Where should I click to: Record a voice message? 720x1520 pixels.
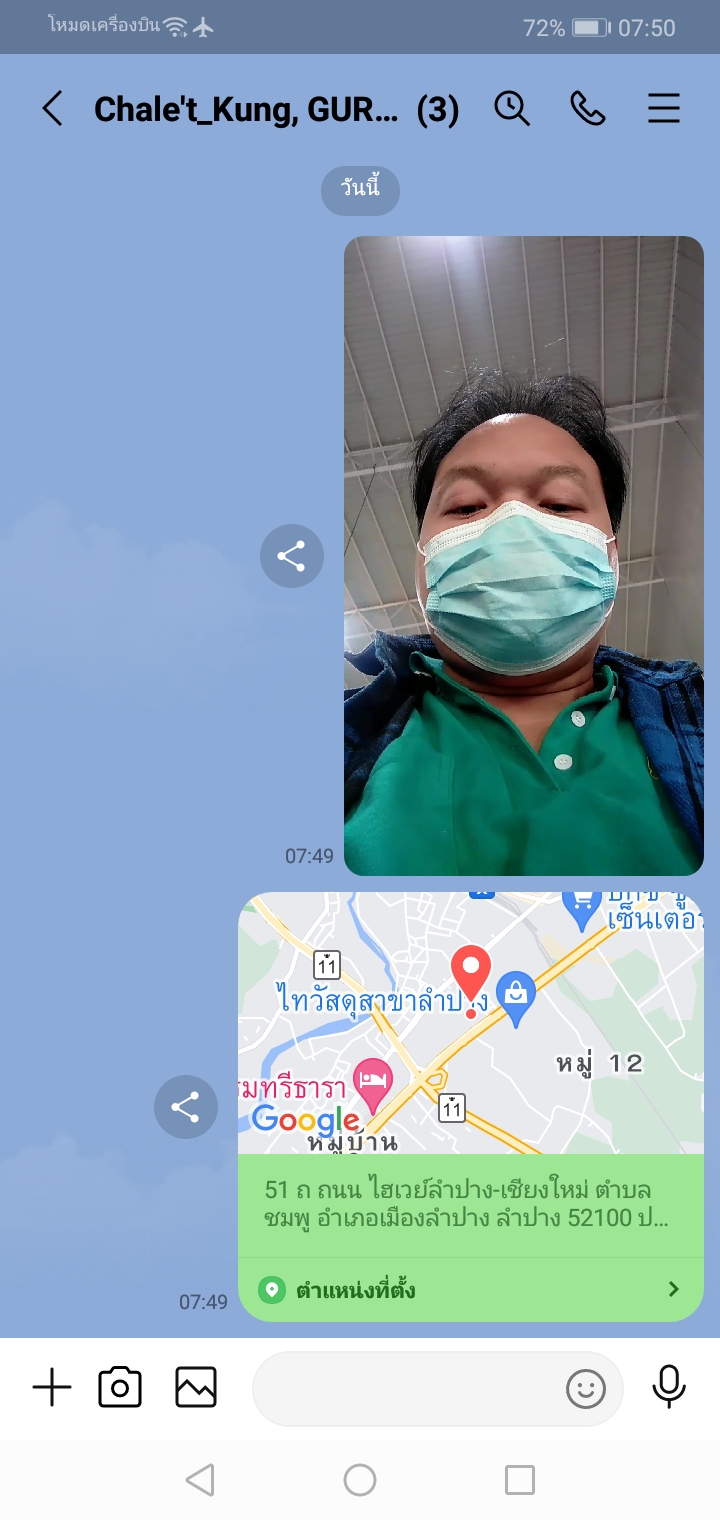[669, 1388]
